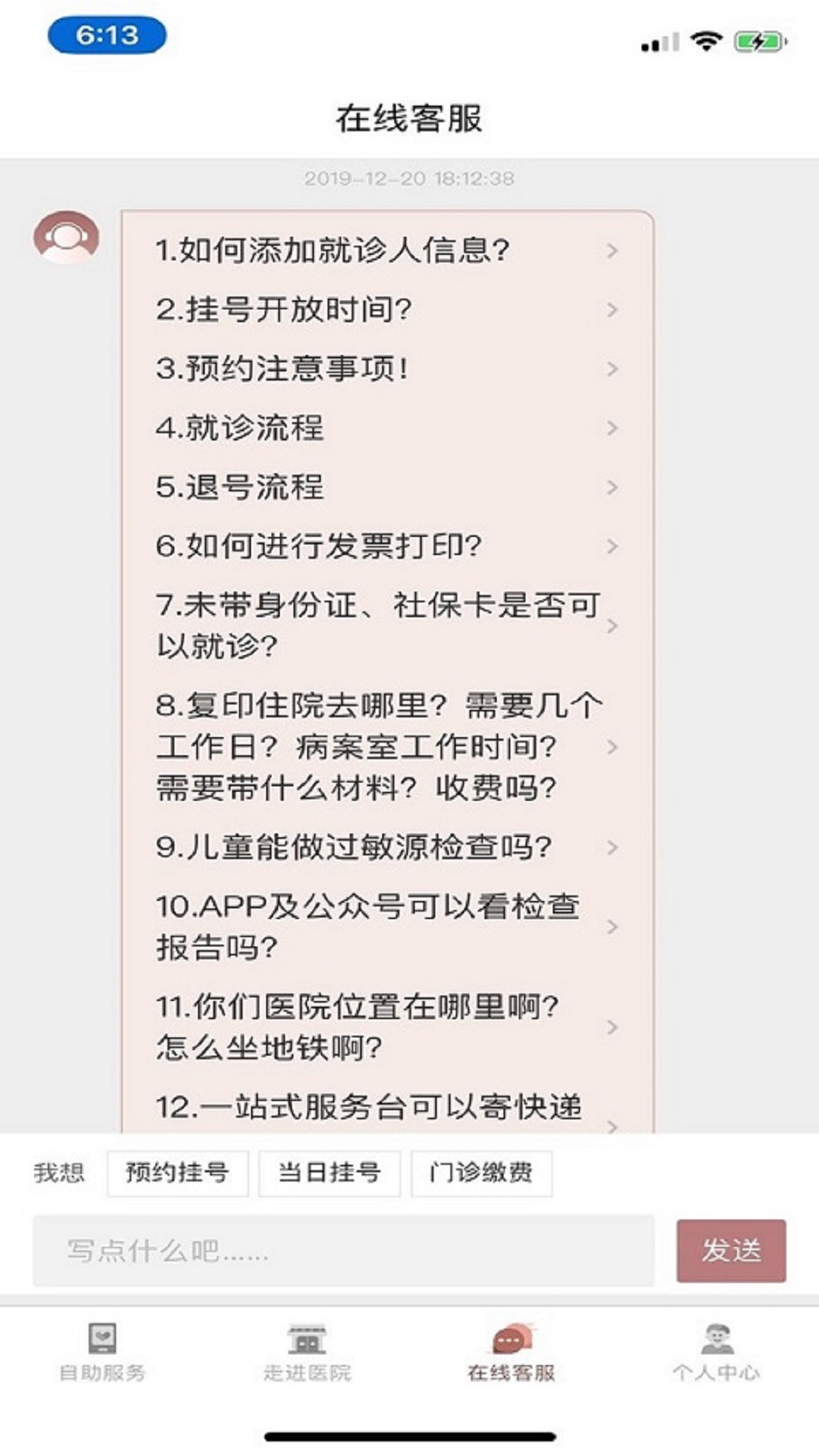The height and width of the screenshot is (1456, 819).
Task: Tap the 当日挂号 quick chip
Action: click(x=329, y=1173)
